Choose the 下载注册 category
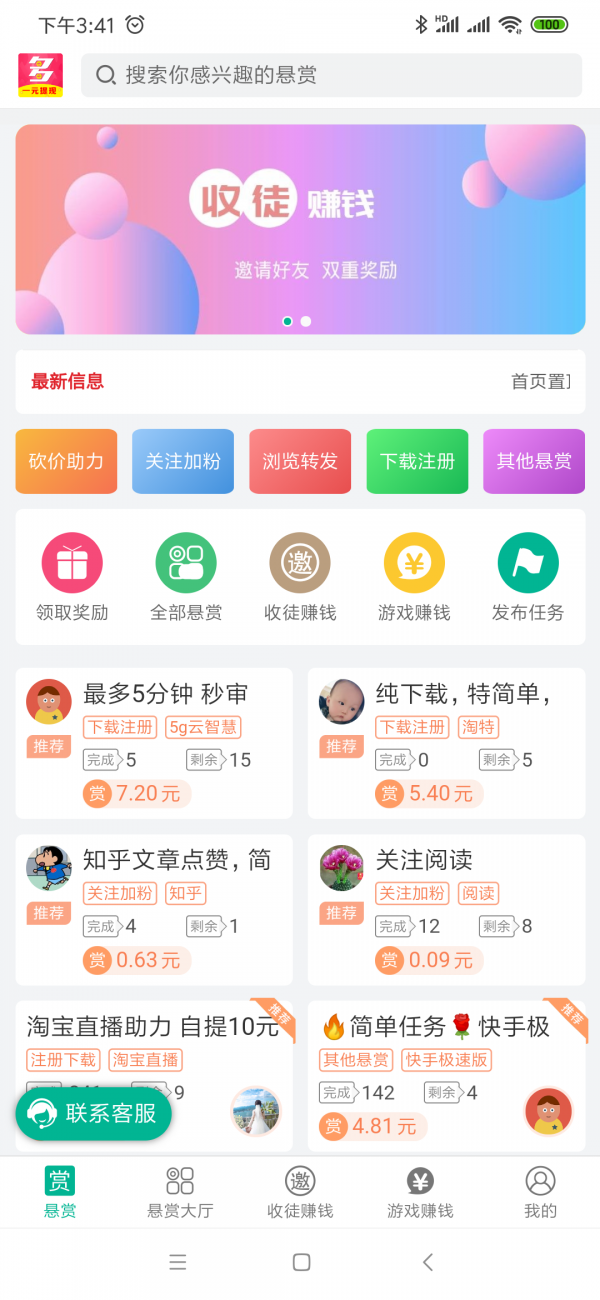The width and height of the screenshot is (600, 1300). click(417, 461)
